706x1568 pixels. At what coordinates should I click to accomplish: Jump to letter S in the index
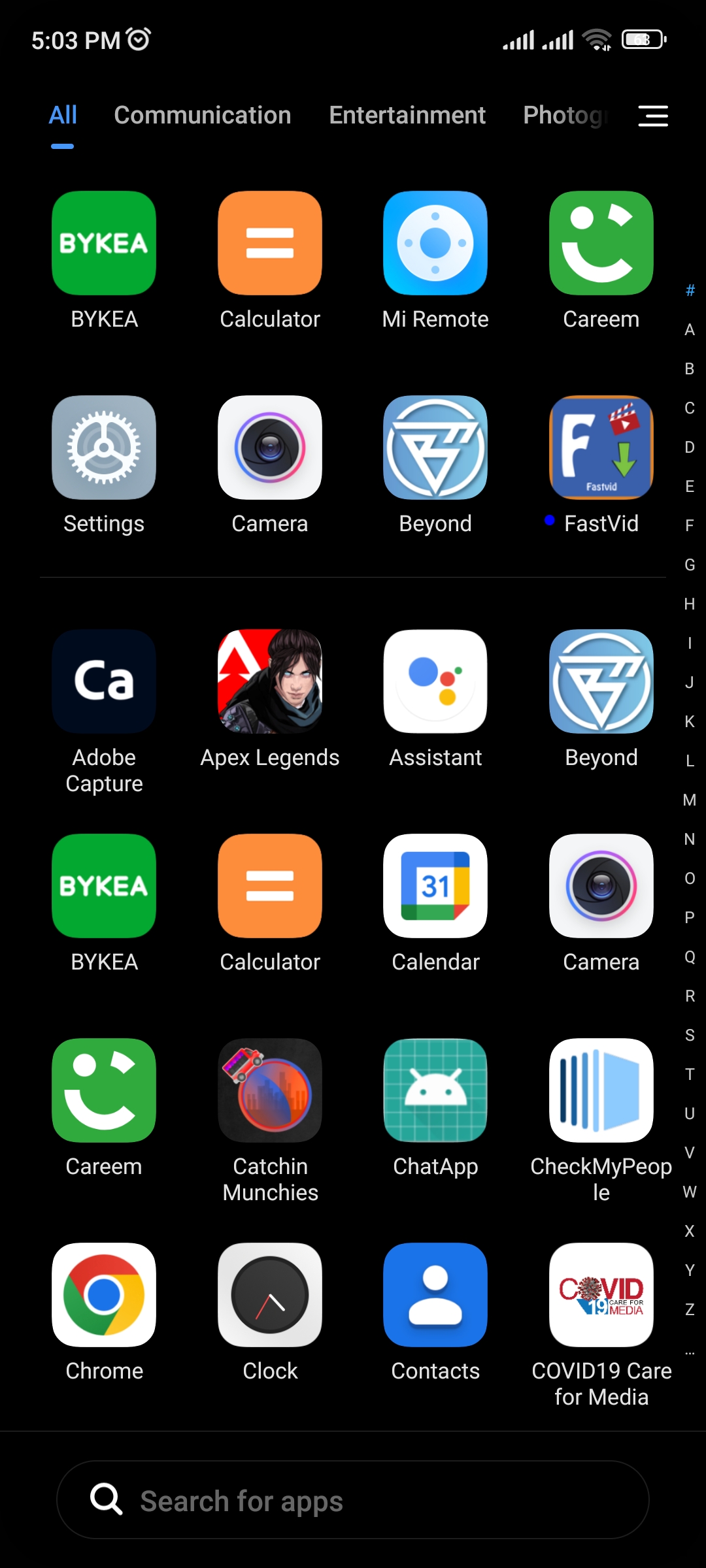coord(690,1035)
